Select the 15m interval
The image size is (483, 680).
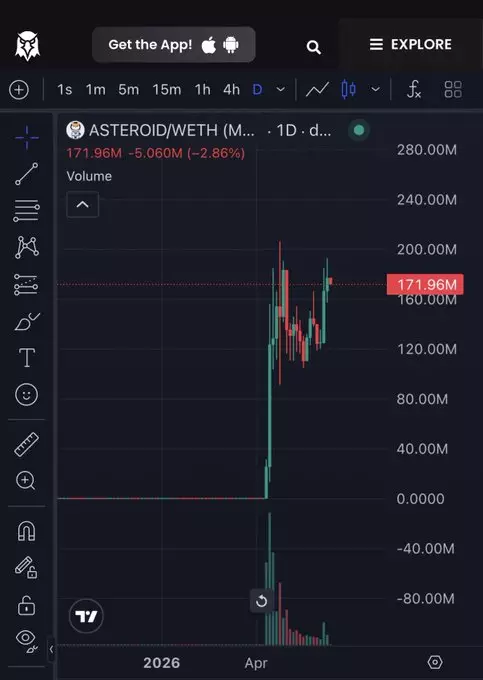point(166,90)
